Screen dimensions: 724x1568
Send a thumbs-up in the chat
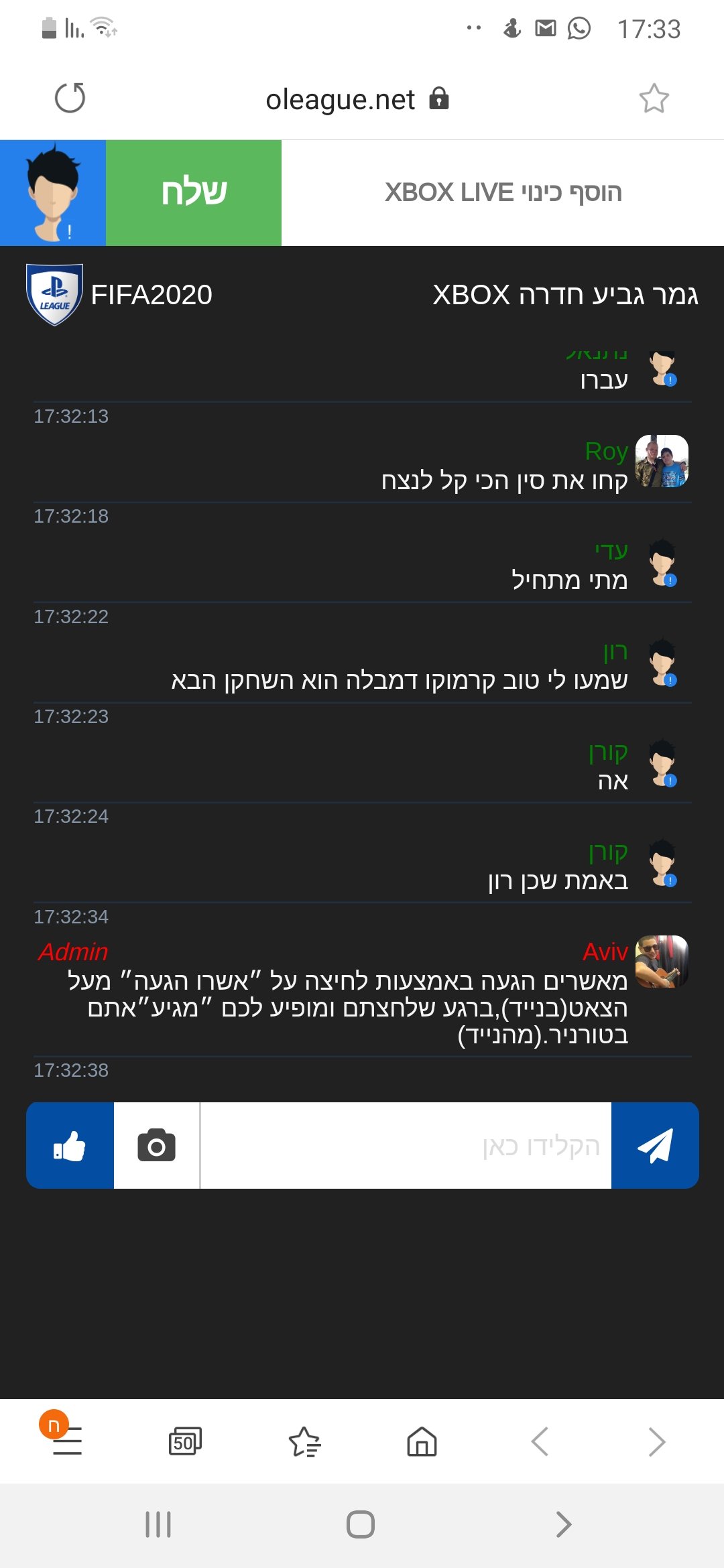tap(70, 1145)
